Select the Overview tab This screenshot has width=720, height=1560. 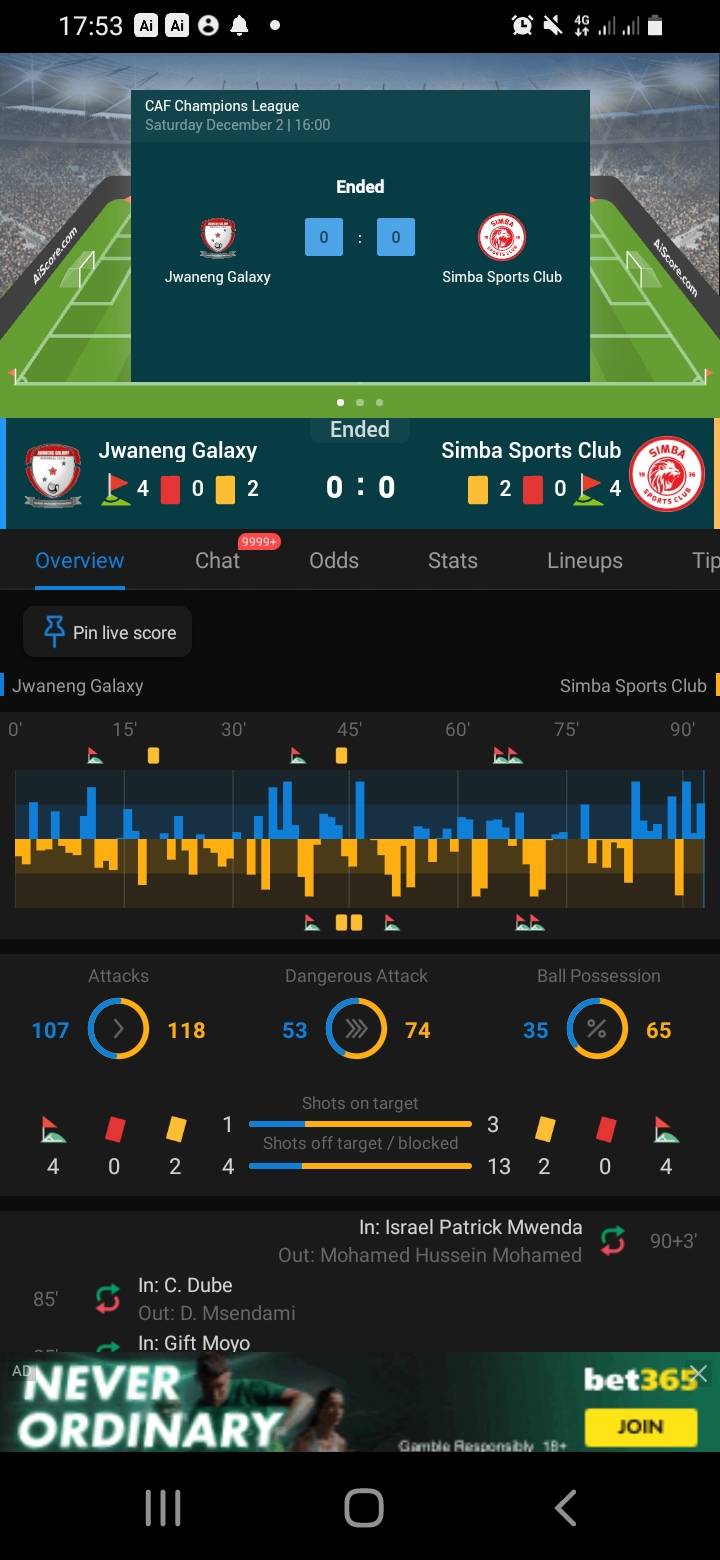tap(80, 560)
